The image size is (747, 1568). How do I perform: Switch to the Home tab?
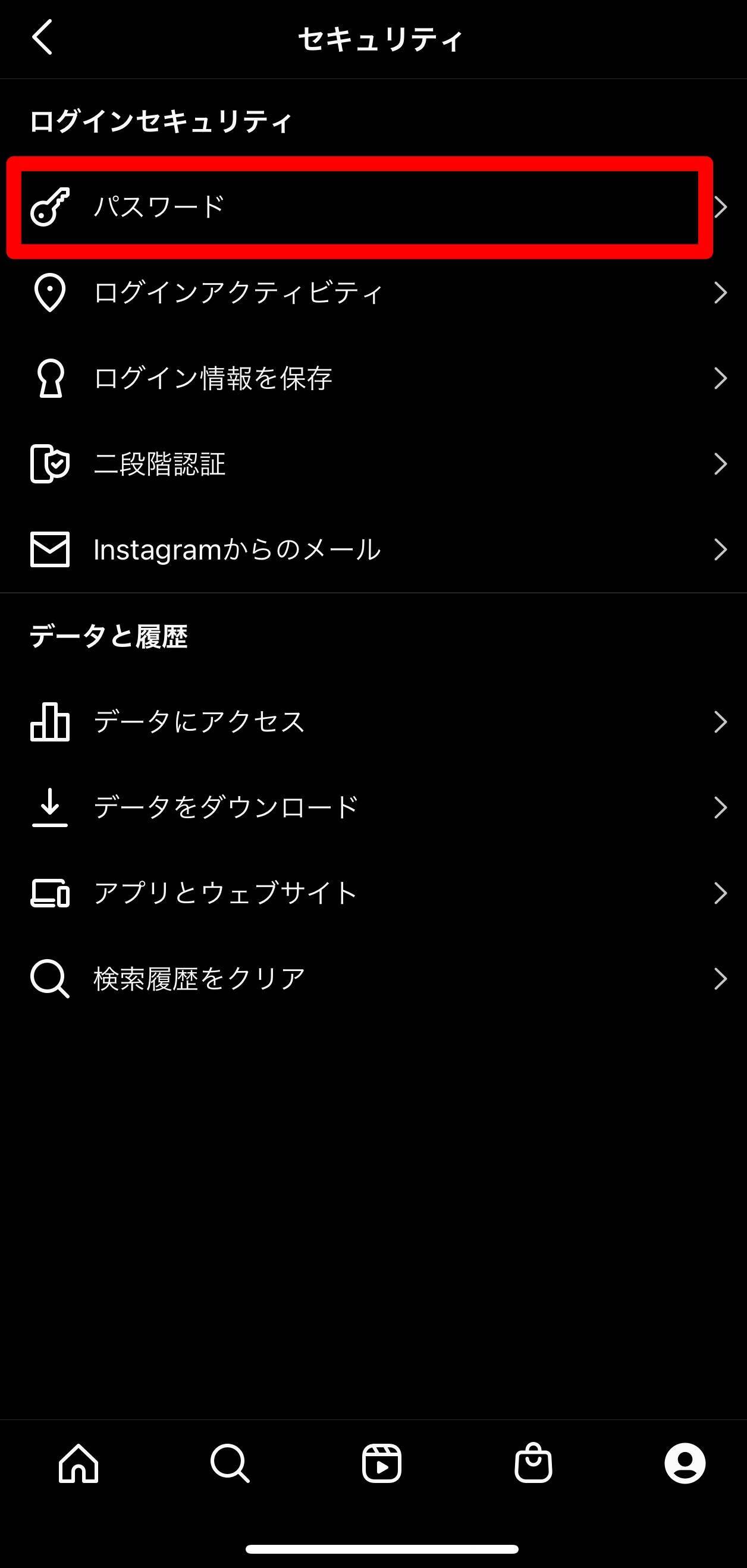(79, 1463)
